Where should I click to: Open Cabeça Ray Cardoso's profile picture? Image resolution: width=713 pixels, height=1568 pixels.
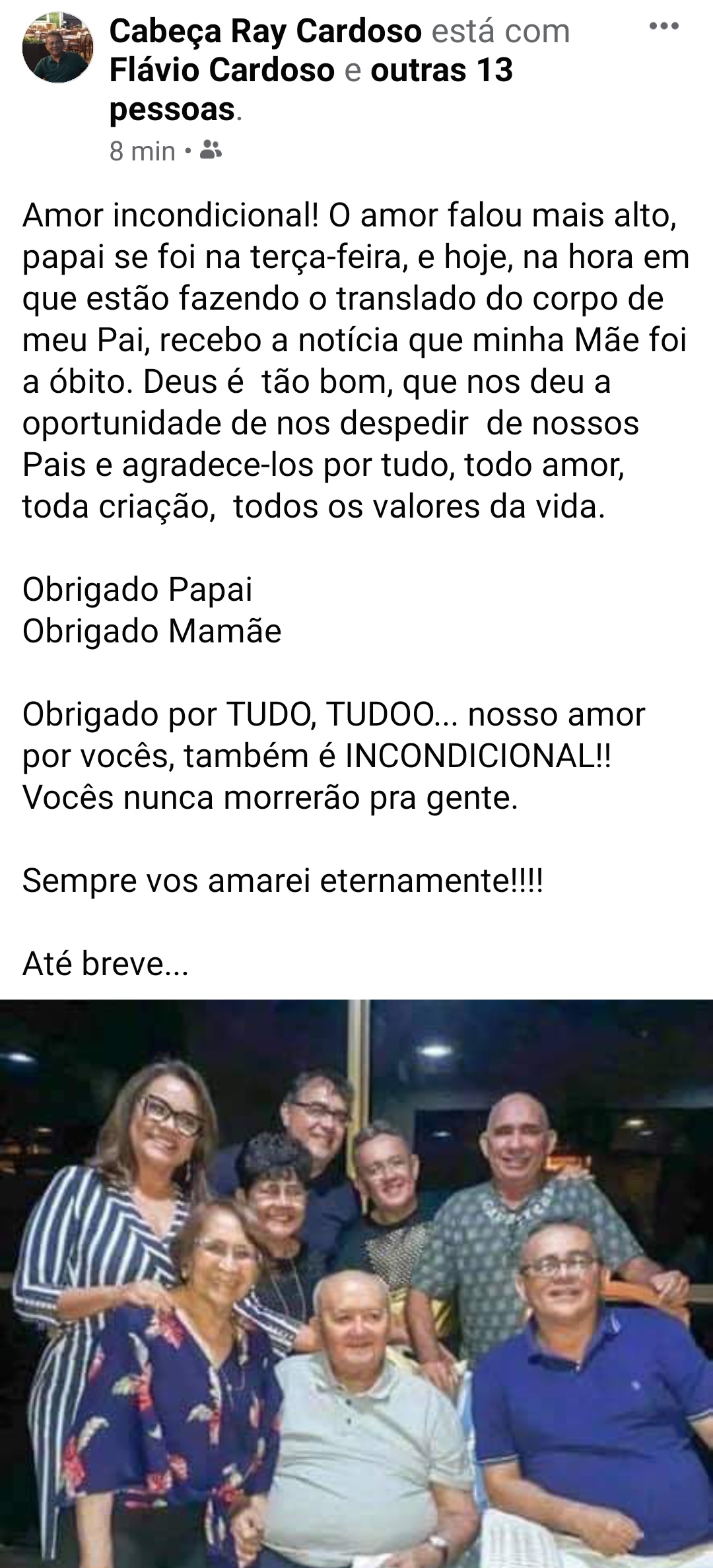pos(57,48)
